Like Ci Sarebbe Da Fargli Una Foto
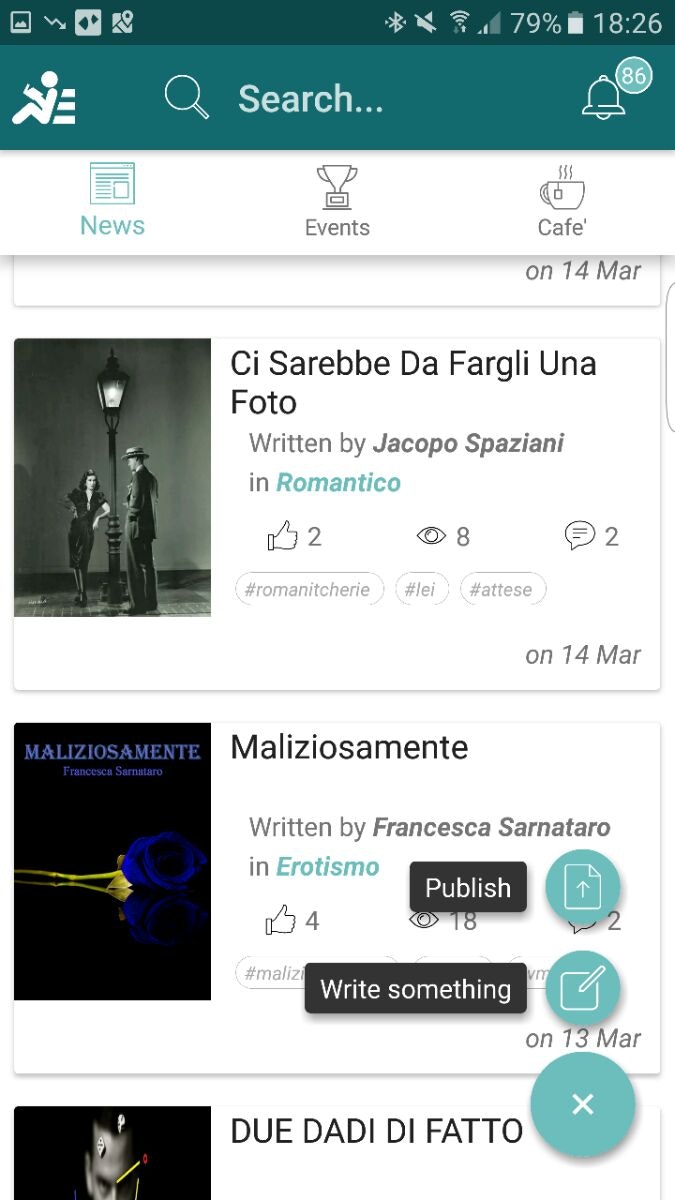 click(x=284, y=537)
